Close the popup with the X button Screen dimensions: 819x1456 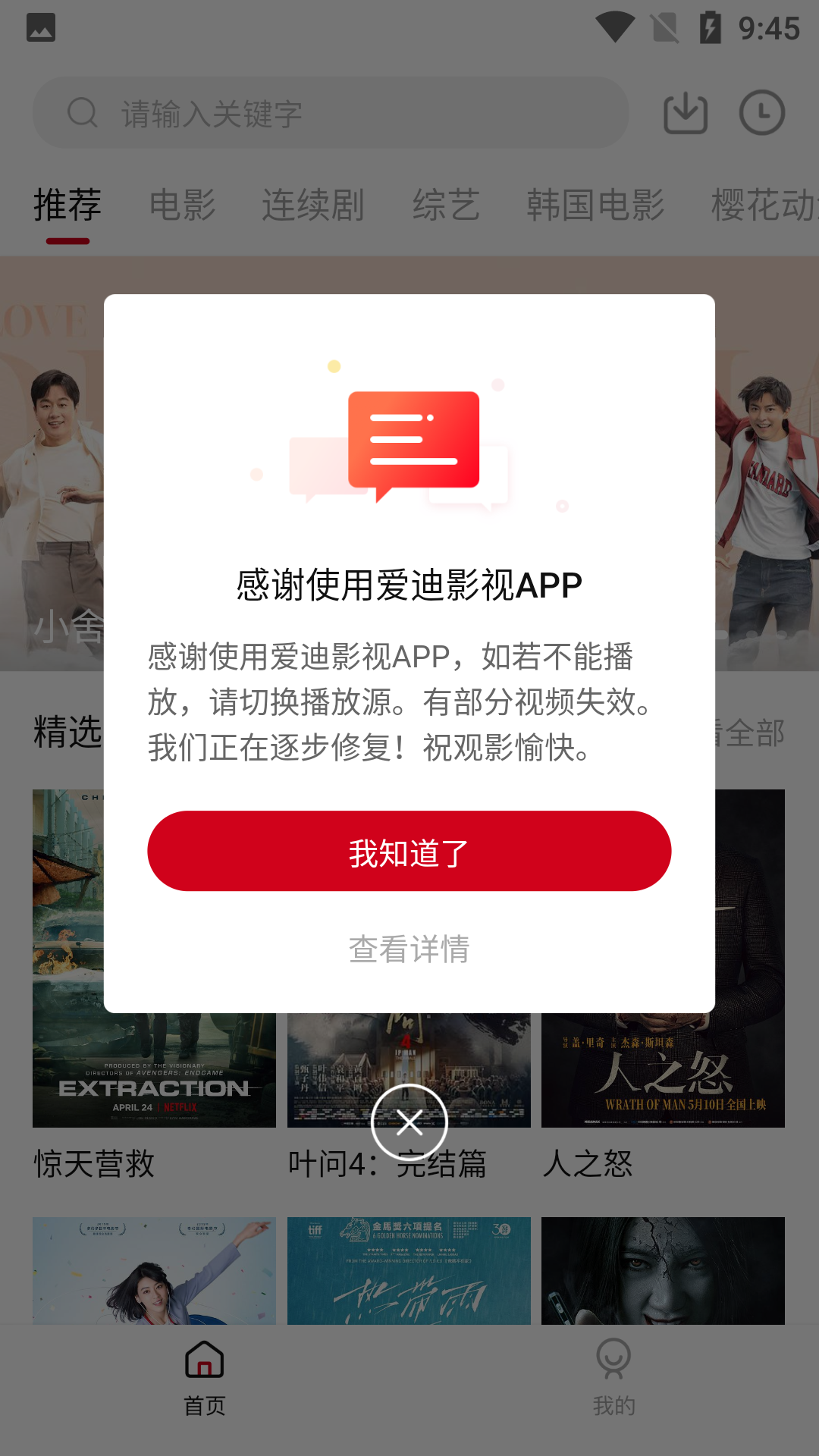[409, 1122]
